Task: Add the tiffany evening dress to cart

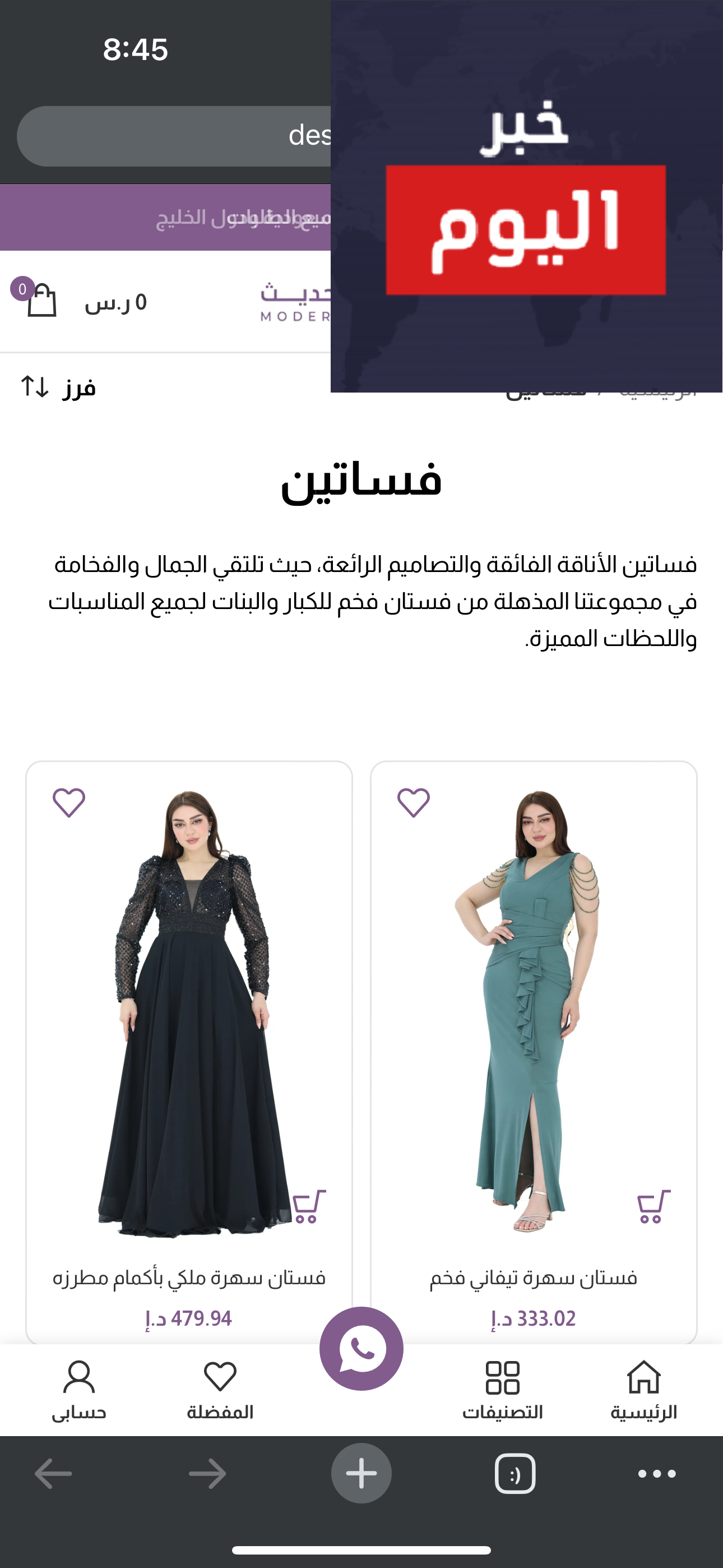Action: tap(653, 1206)
